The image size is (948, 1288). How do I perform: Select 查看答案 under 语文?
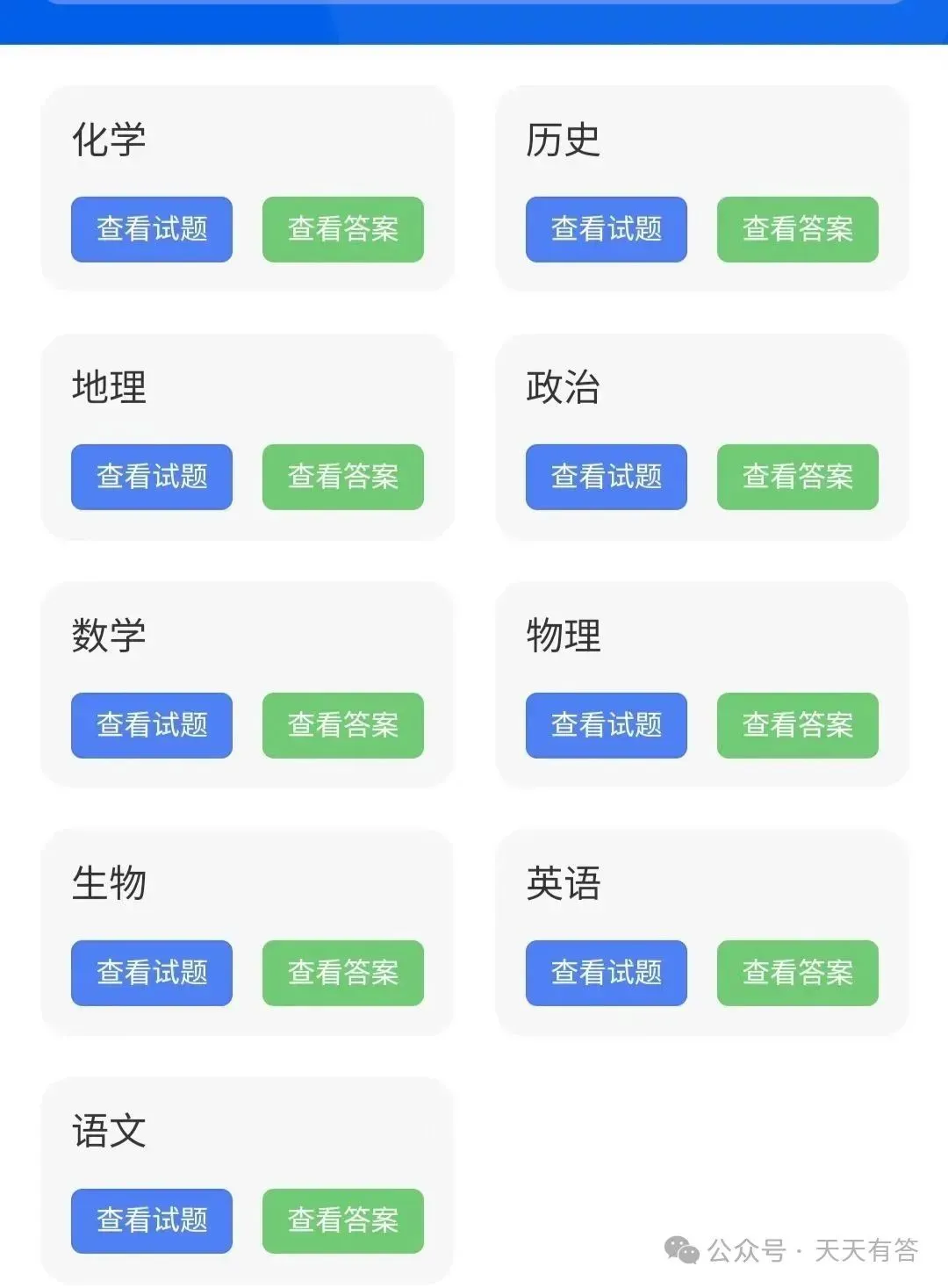[x=343, y=1221]
